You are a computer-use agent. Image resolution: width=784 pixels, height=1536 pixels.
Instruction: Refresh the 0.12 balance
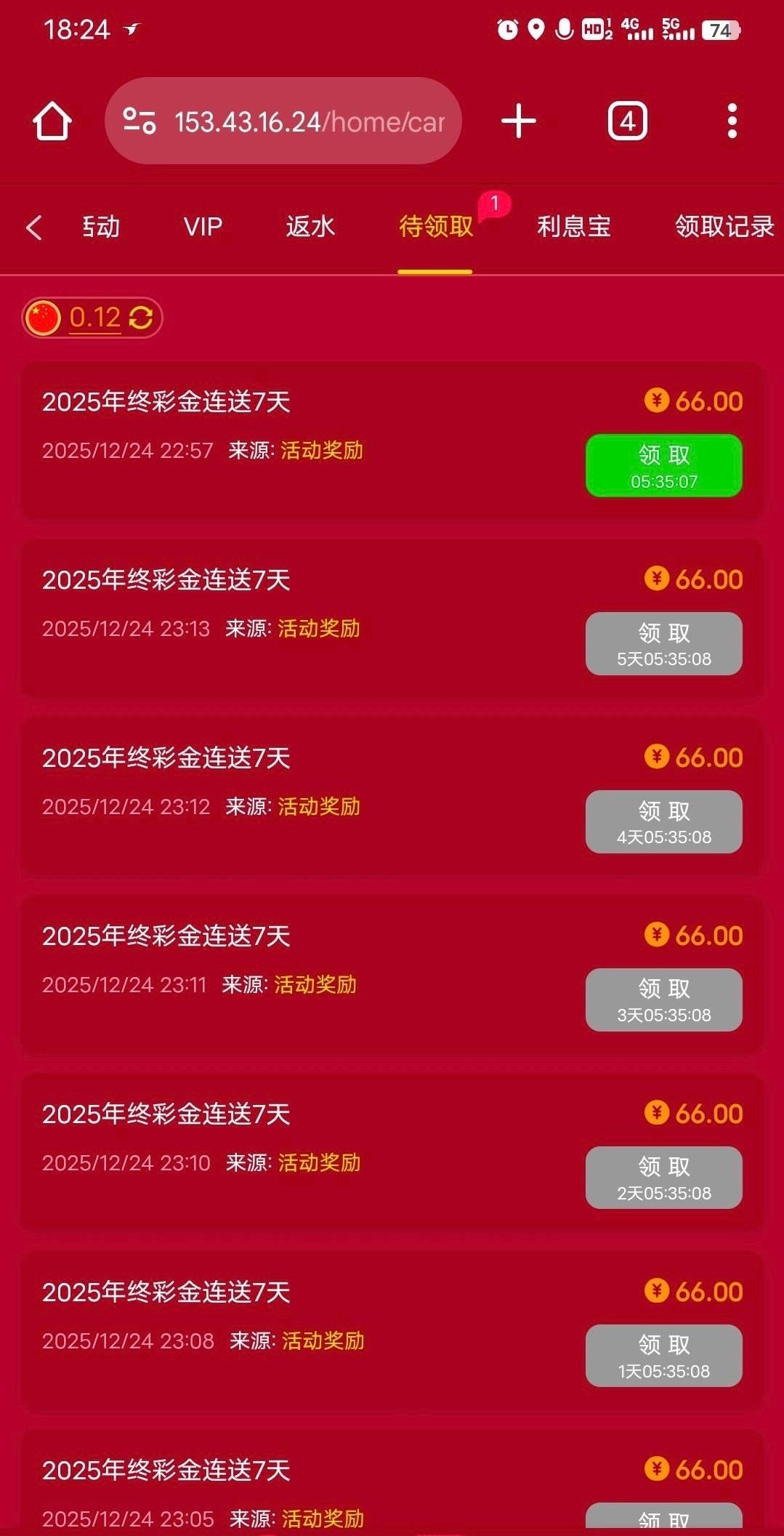[x=141, y=318]
